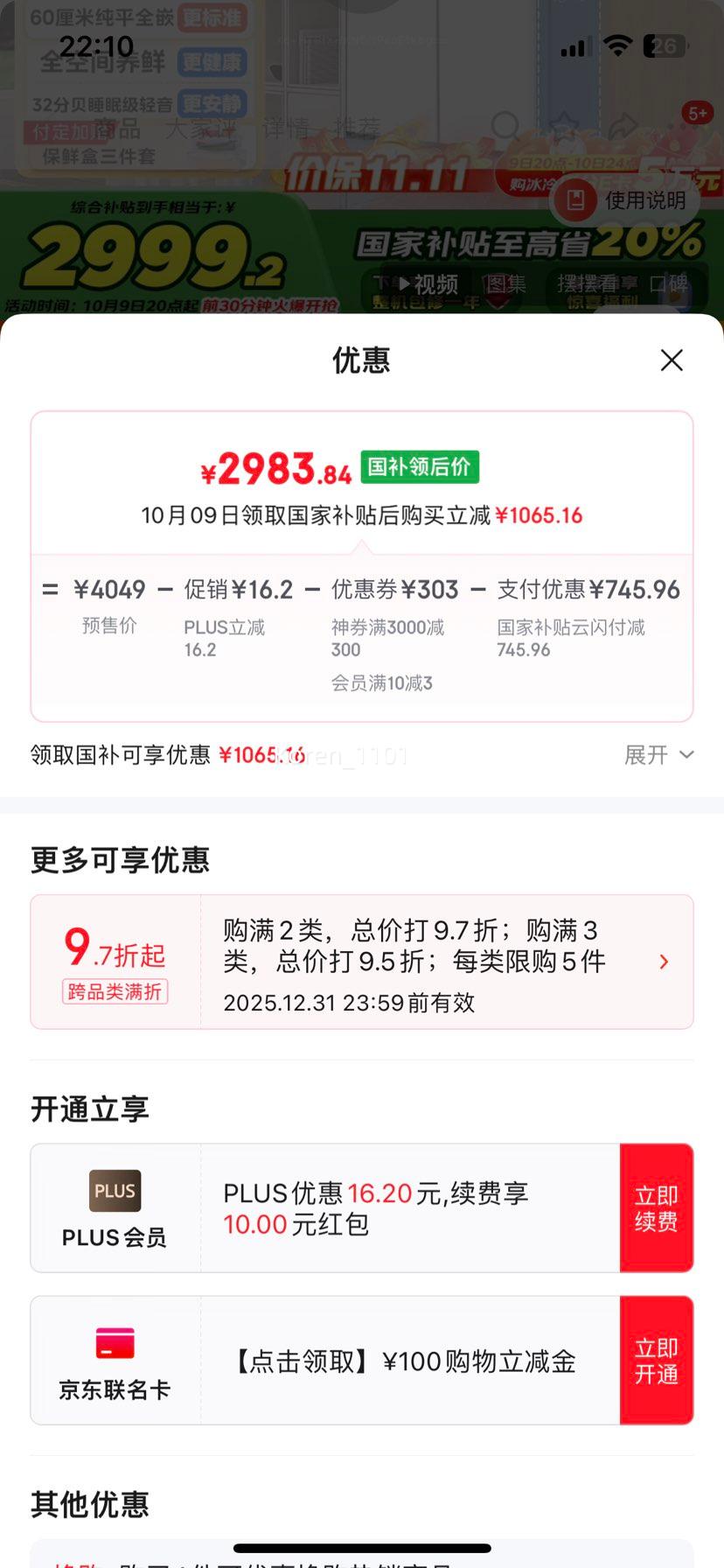The width and height of the screenshot is (724, 1568).
Task: Tap 立即开通 for 京东联名卡
Action: tap(656, 1361)
